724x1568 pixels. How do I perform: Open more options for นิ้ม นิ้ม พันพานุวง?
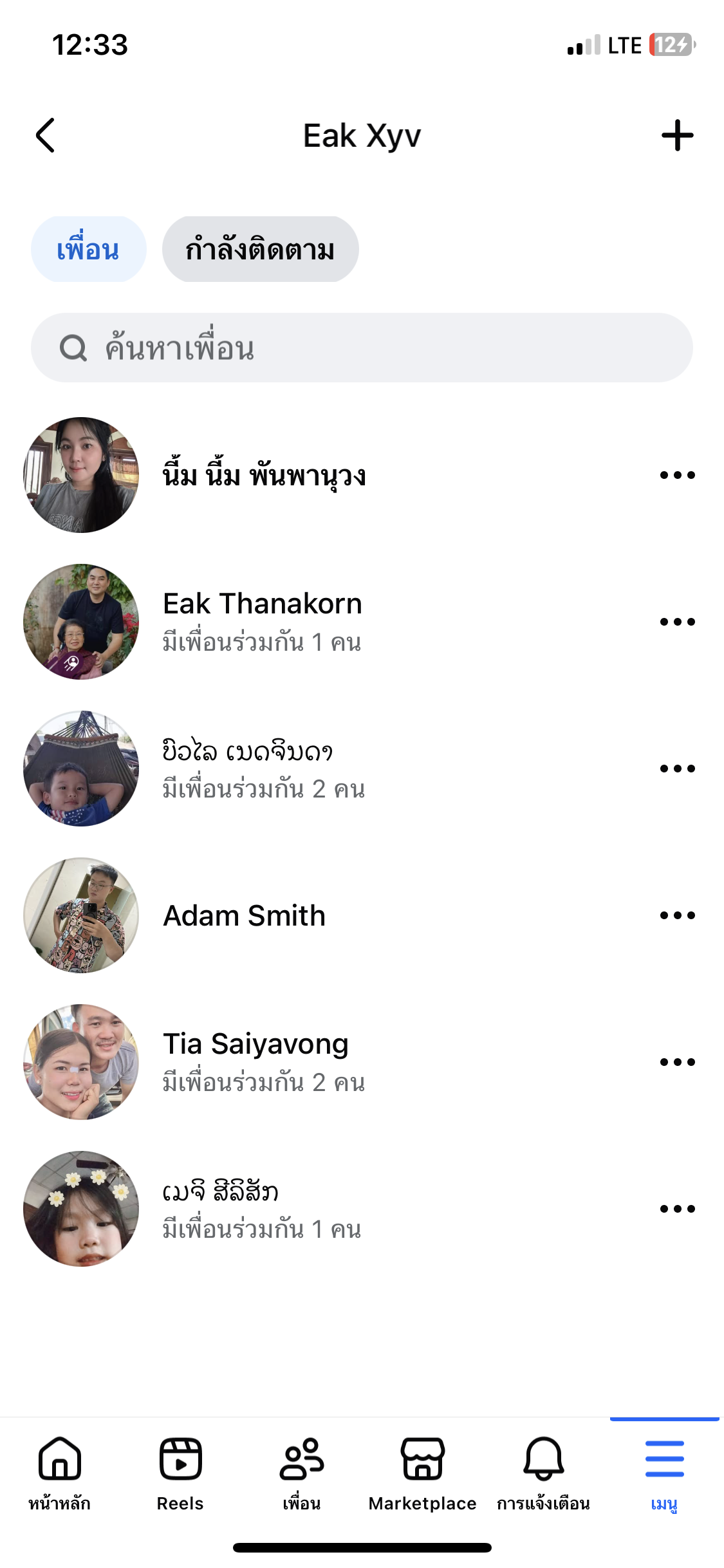coord(677,476)
